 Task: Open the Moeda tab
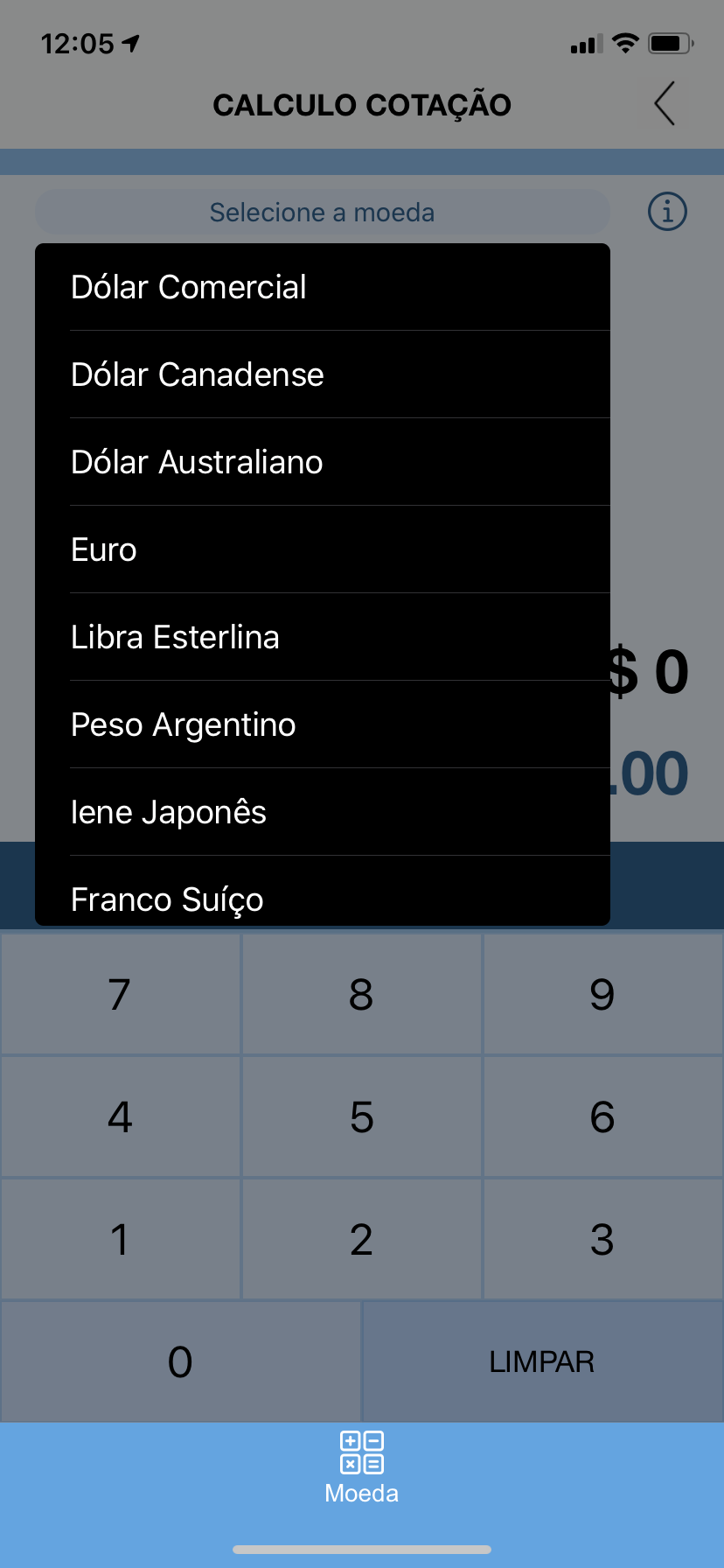coord(362,1467)
